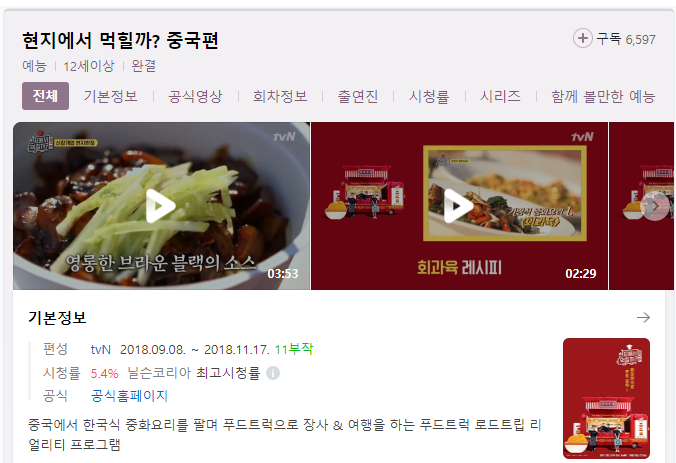Open the 출연진 tab
Image resolution: width=676 pixels, height=463 pixels.
pos(358,97)
